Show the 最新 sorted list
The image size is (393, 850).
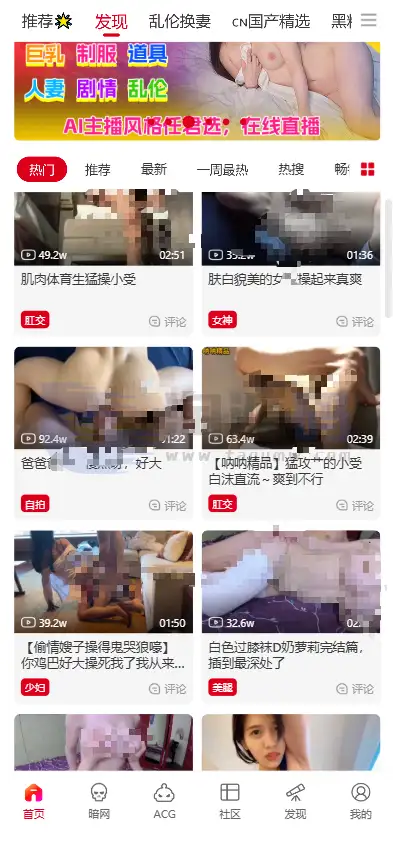click(x=153, y=170)
